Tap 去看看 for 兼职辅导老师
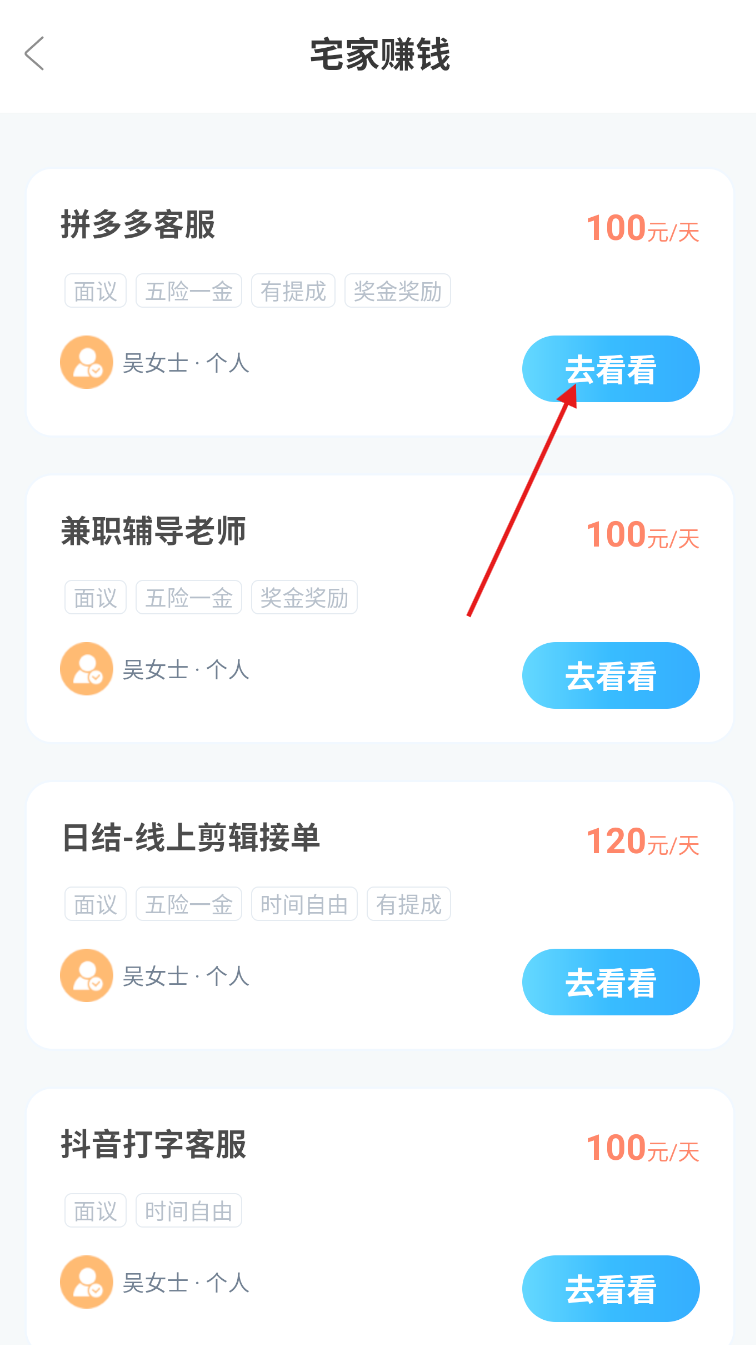 tap(610, 676)
